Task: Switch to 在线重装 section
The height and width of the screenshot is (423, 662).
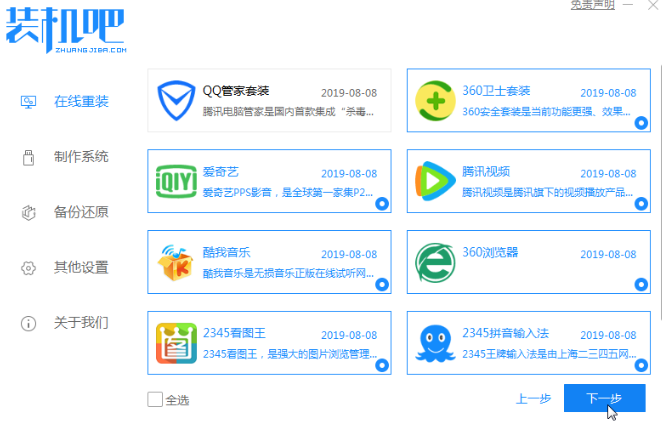Action: pos(80,102)
